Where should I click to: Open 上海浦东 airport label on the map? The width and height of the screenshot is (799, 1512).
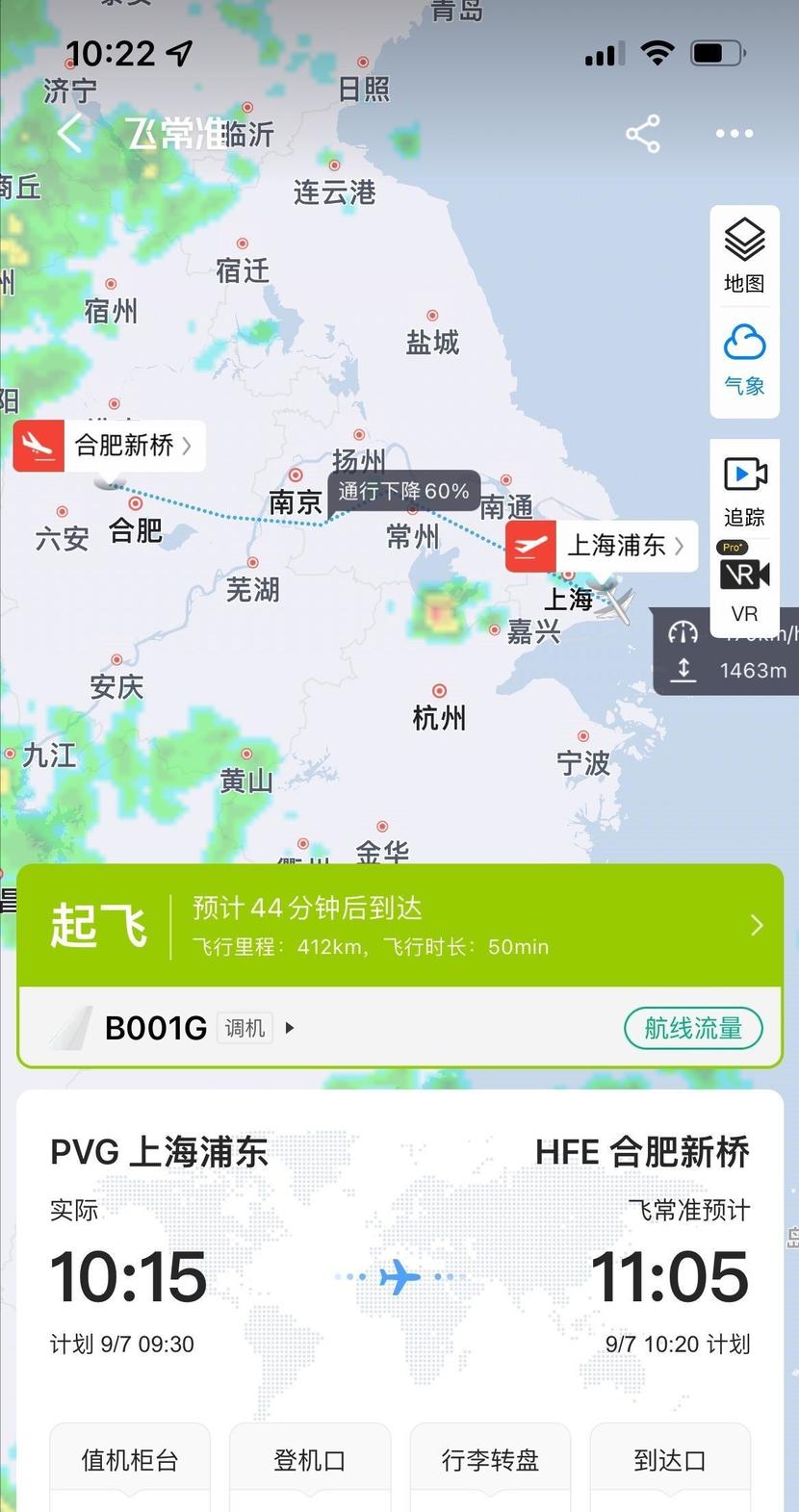tap(602, 546)
